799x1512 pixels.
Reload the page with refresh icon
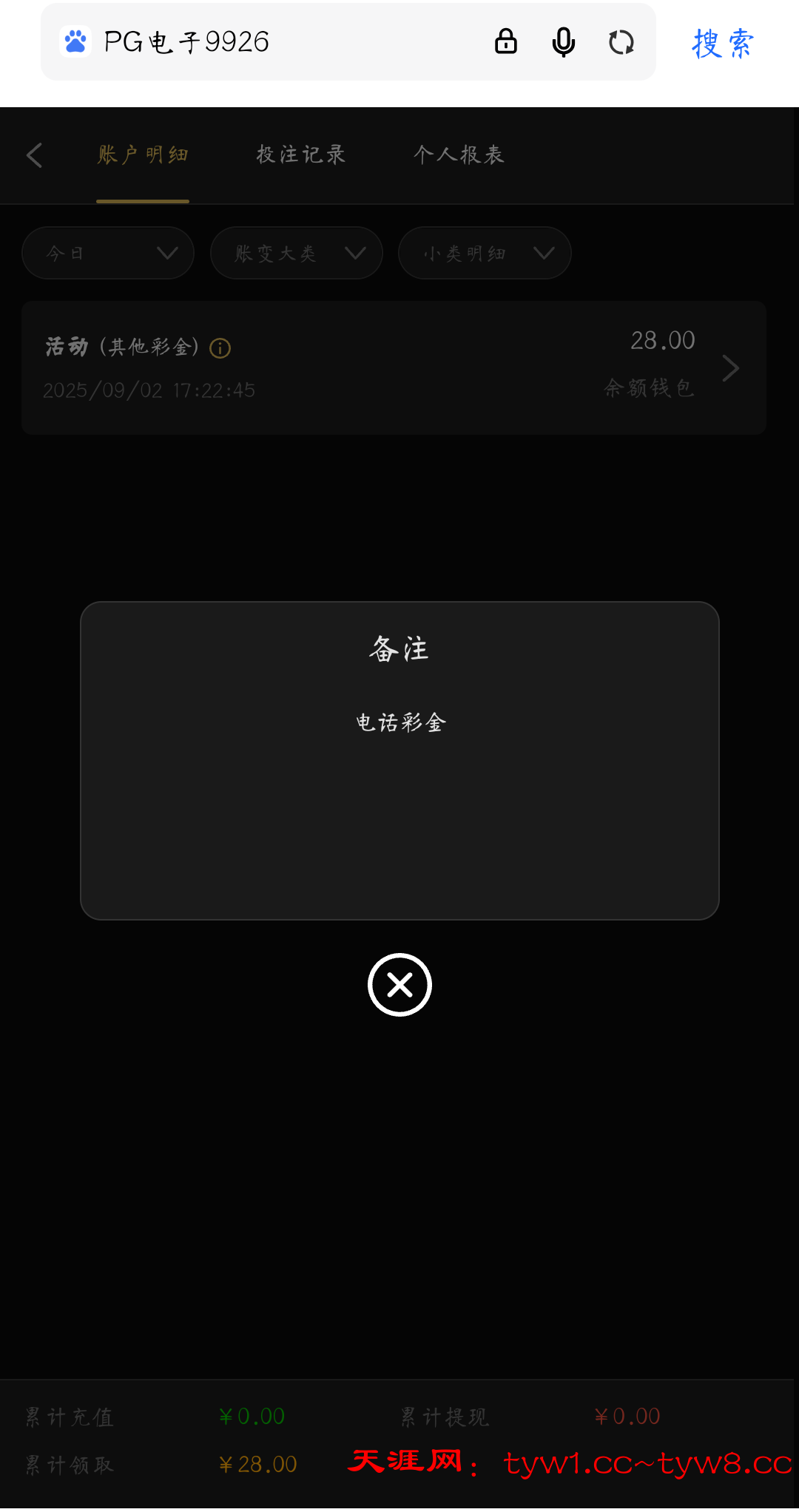point(621,42)
